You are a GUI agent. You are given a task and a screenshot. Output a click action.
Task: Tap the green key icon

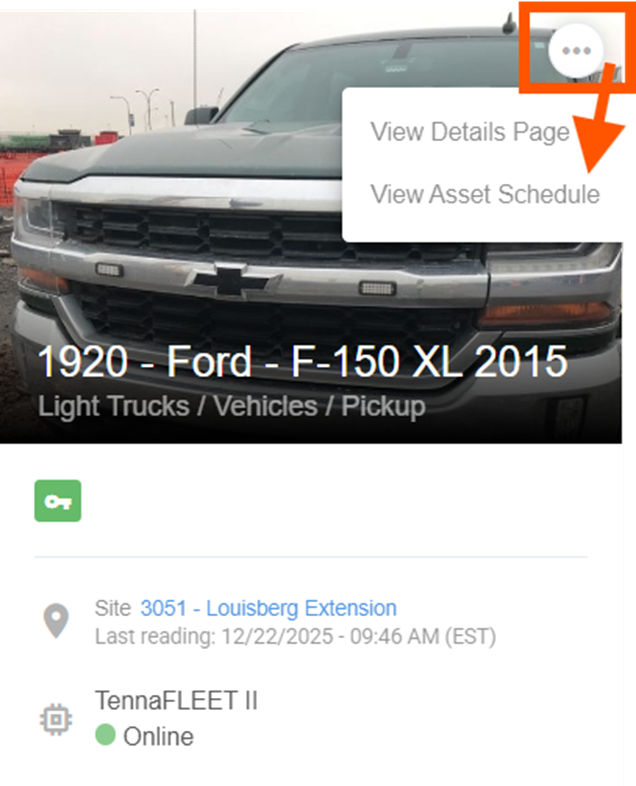pyautogui.click(x=58, y=501)
